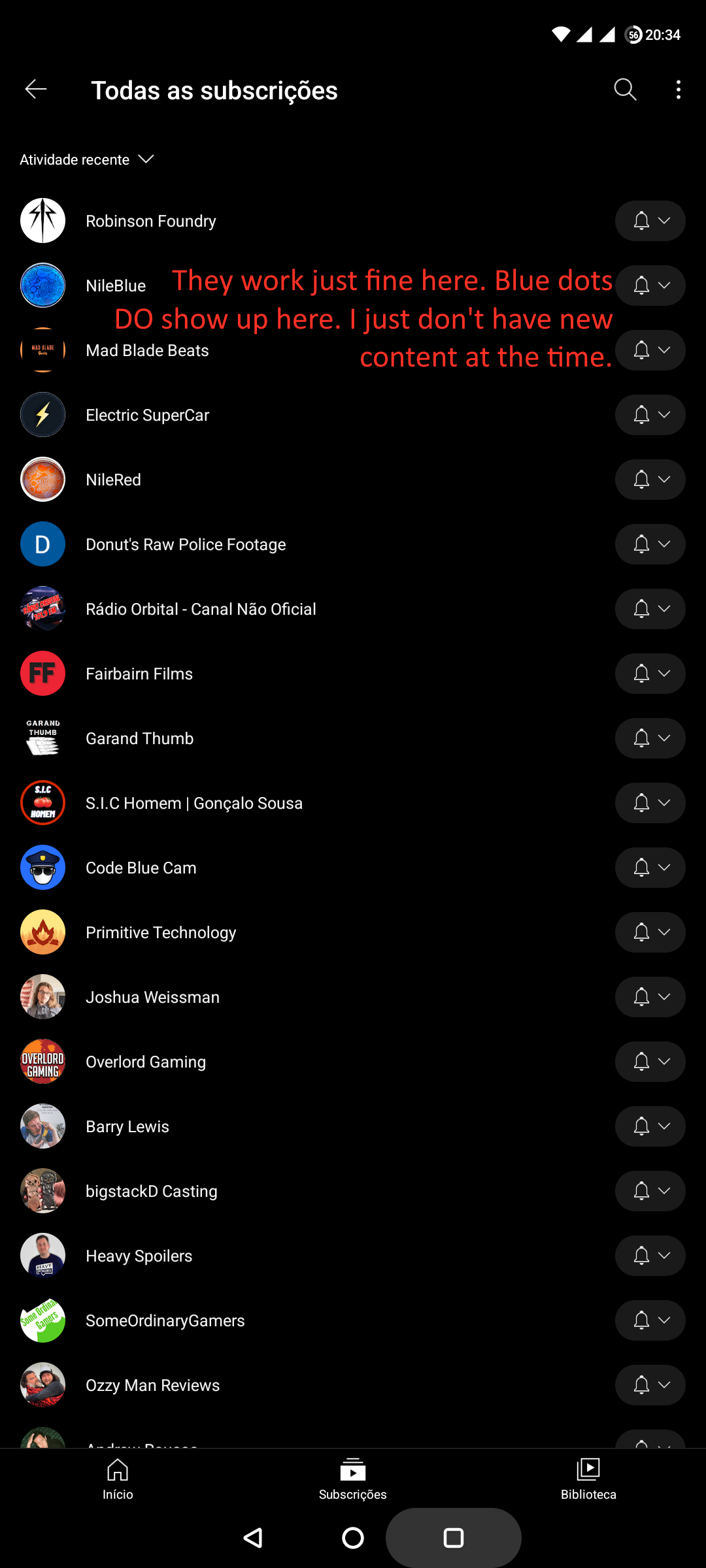Screen dimensions: 706x1568
Task: Click the back arrow at top left
Action: click(x=36, y=89)
